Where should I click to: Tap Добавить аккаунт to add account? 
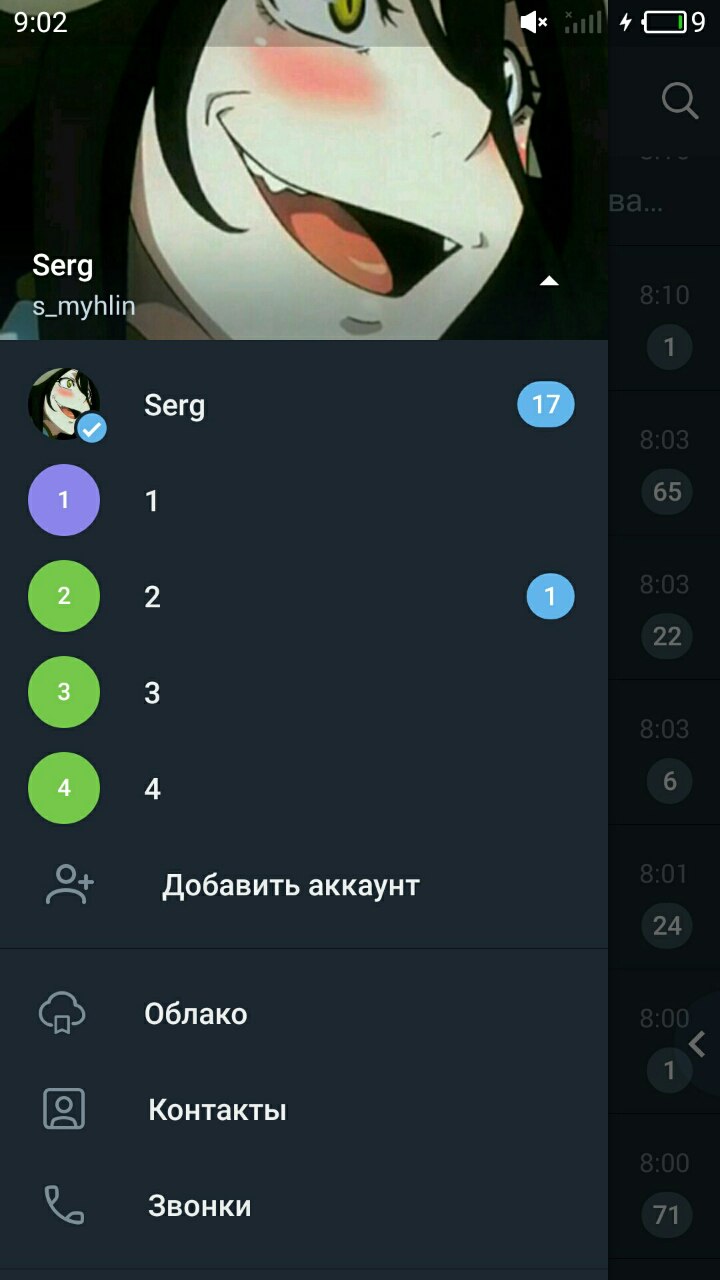click(290, 885)
